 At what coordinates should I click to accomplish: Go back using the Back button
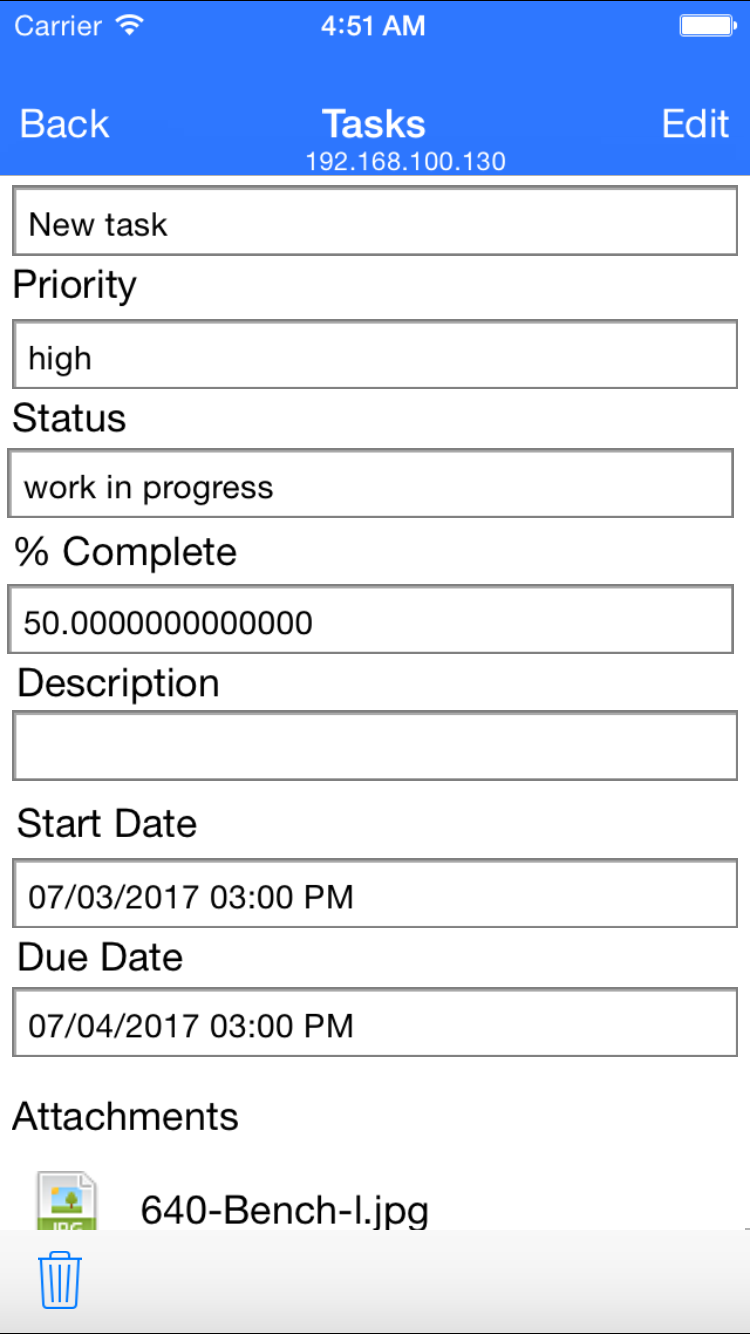pyautogui.click(x=65, y=124)
